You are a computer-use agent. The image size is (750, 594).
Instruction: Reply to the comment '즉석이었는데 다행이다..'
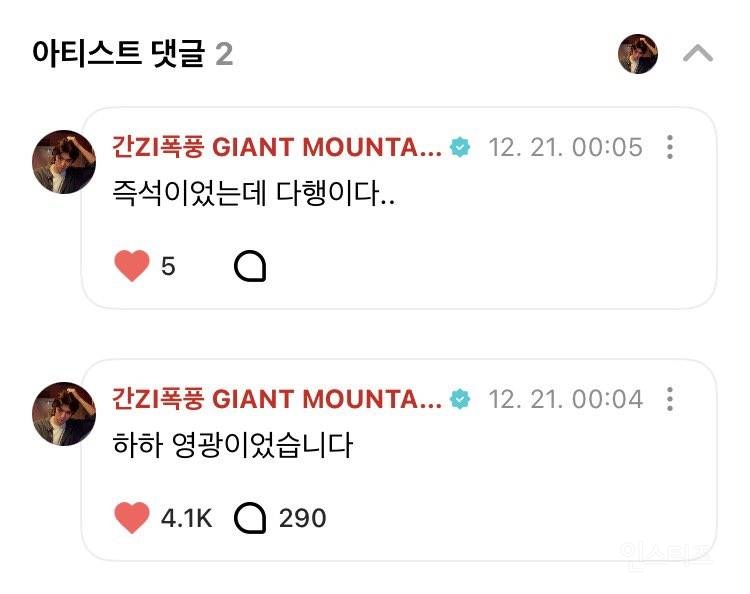pyautogui.click(x=249, y=266)
